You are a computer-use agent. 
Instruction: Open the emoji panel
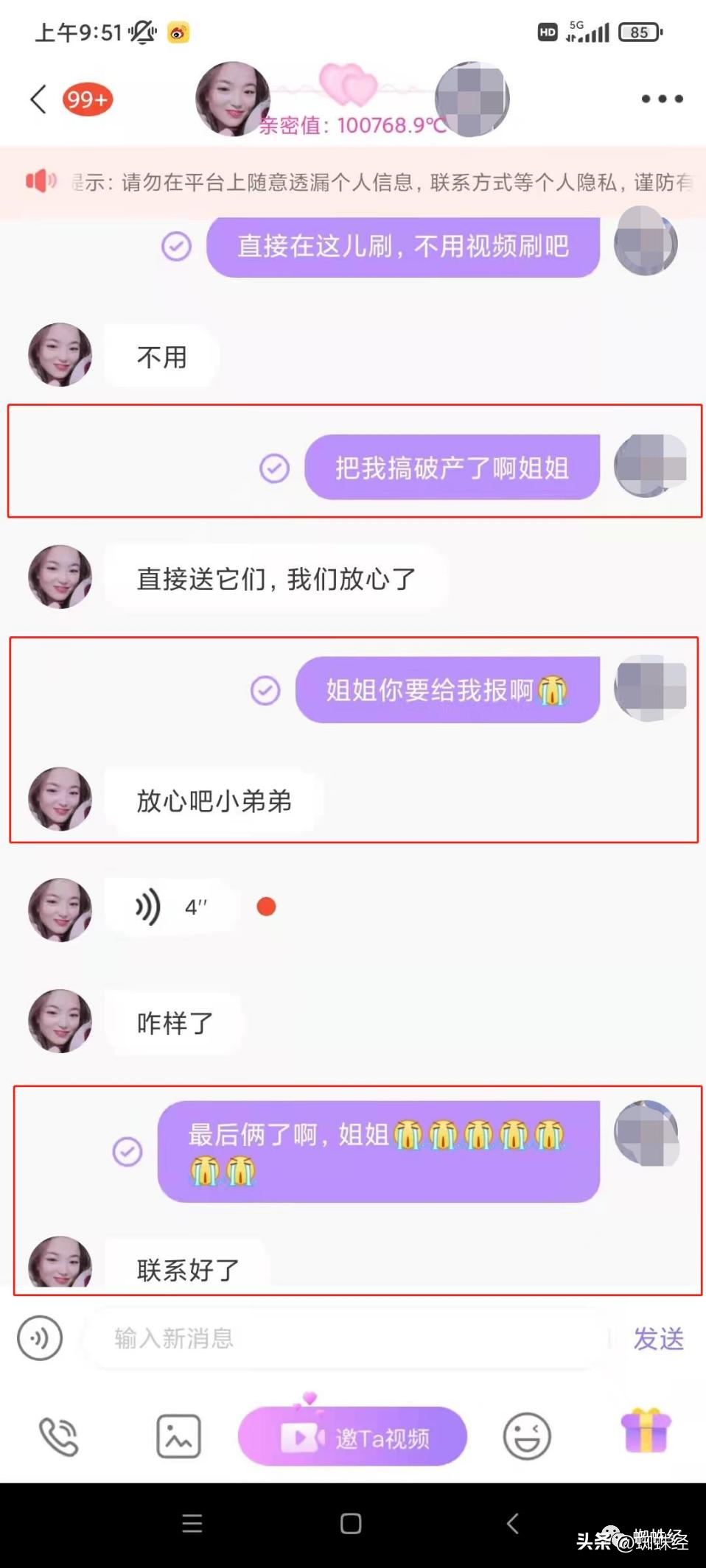526,1437
